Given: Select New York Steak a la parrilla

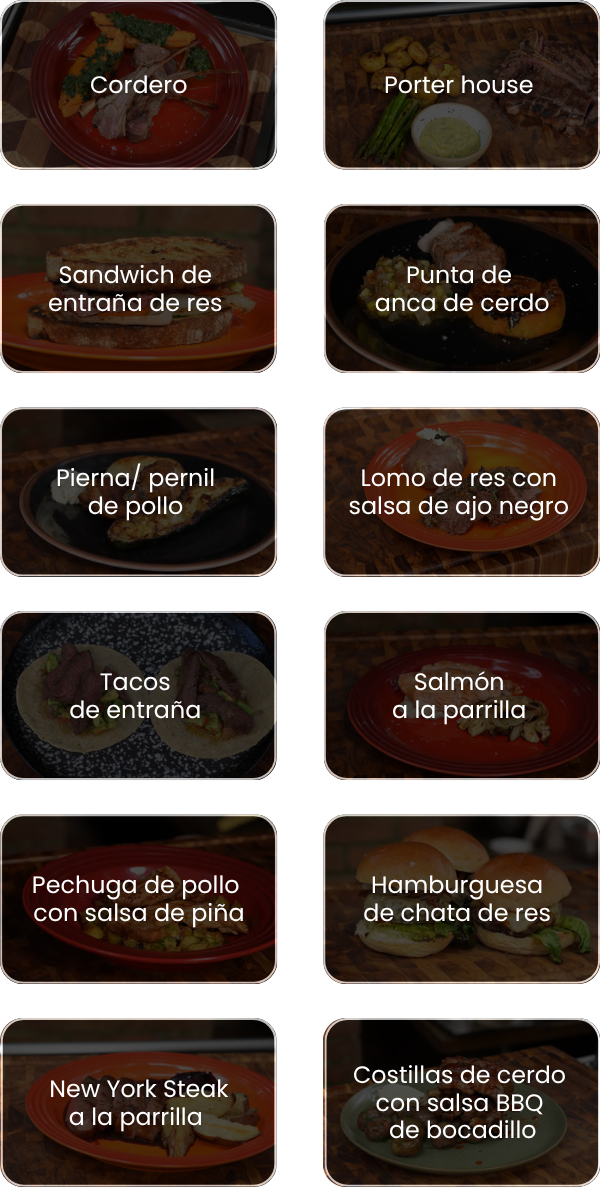Looking at the screenshot, I should (138, 1102).
